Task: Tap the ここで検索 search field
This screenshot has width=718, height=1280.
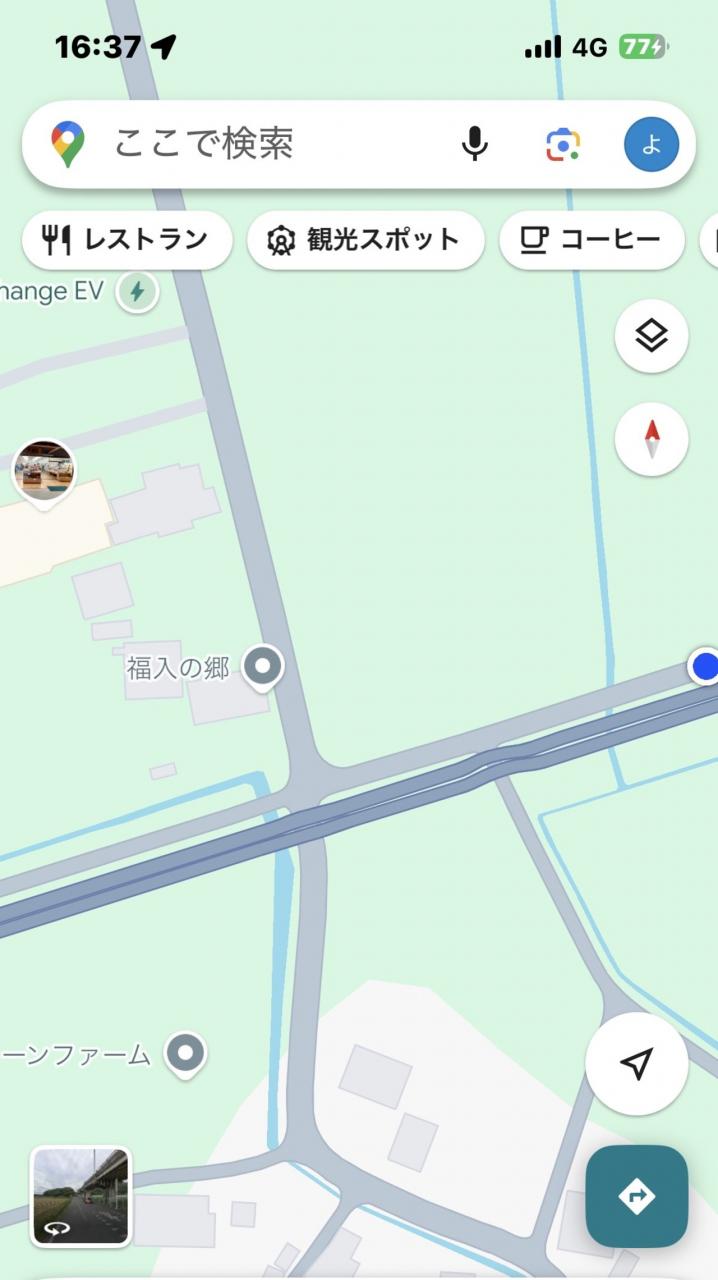Action: pyautogui.click(x=260, y=145)
